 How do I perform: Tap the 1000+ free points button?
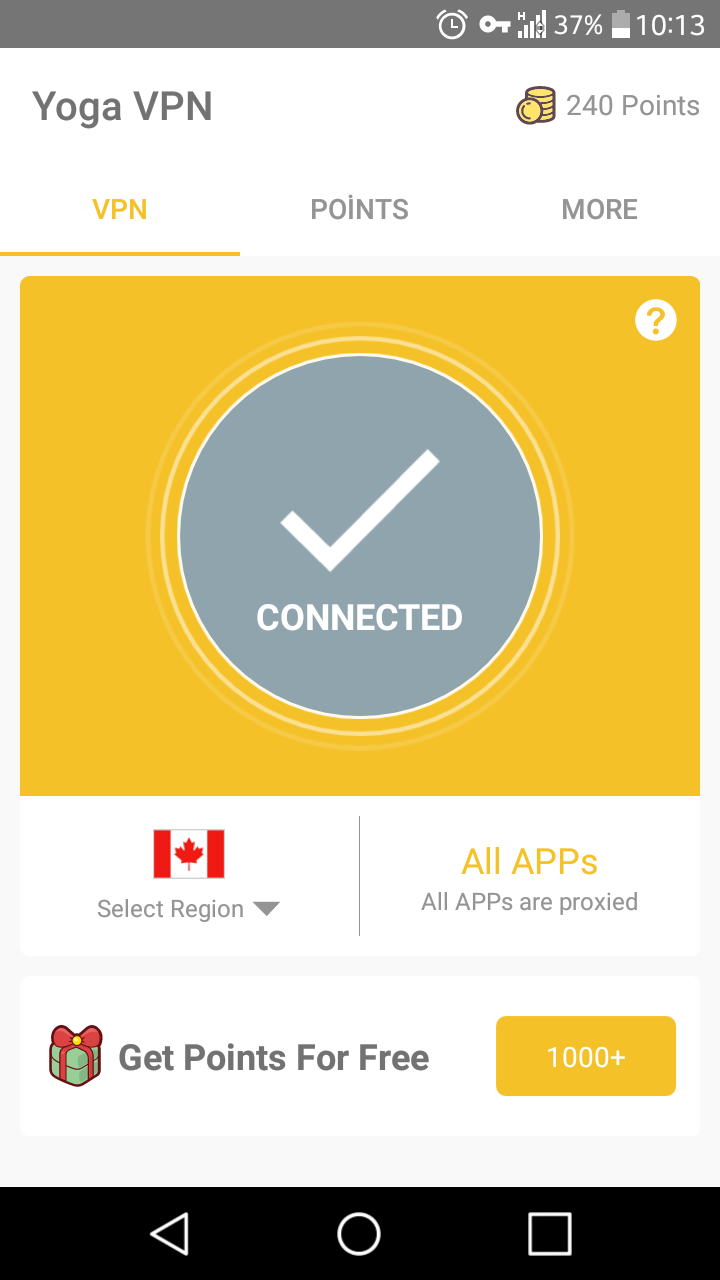585,1056
